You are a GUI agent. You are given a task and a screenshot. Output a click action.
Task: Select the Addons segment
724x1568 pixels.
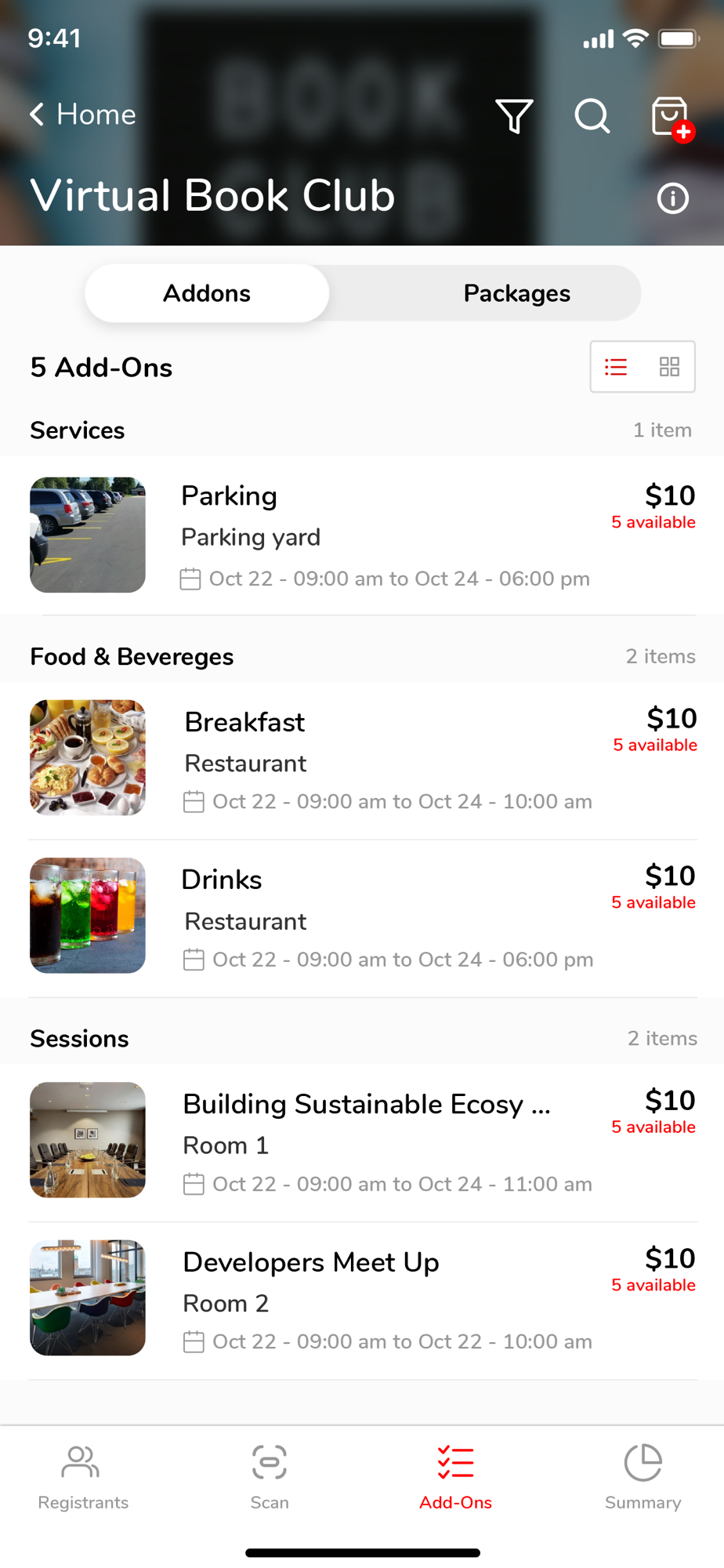point(207,293)
